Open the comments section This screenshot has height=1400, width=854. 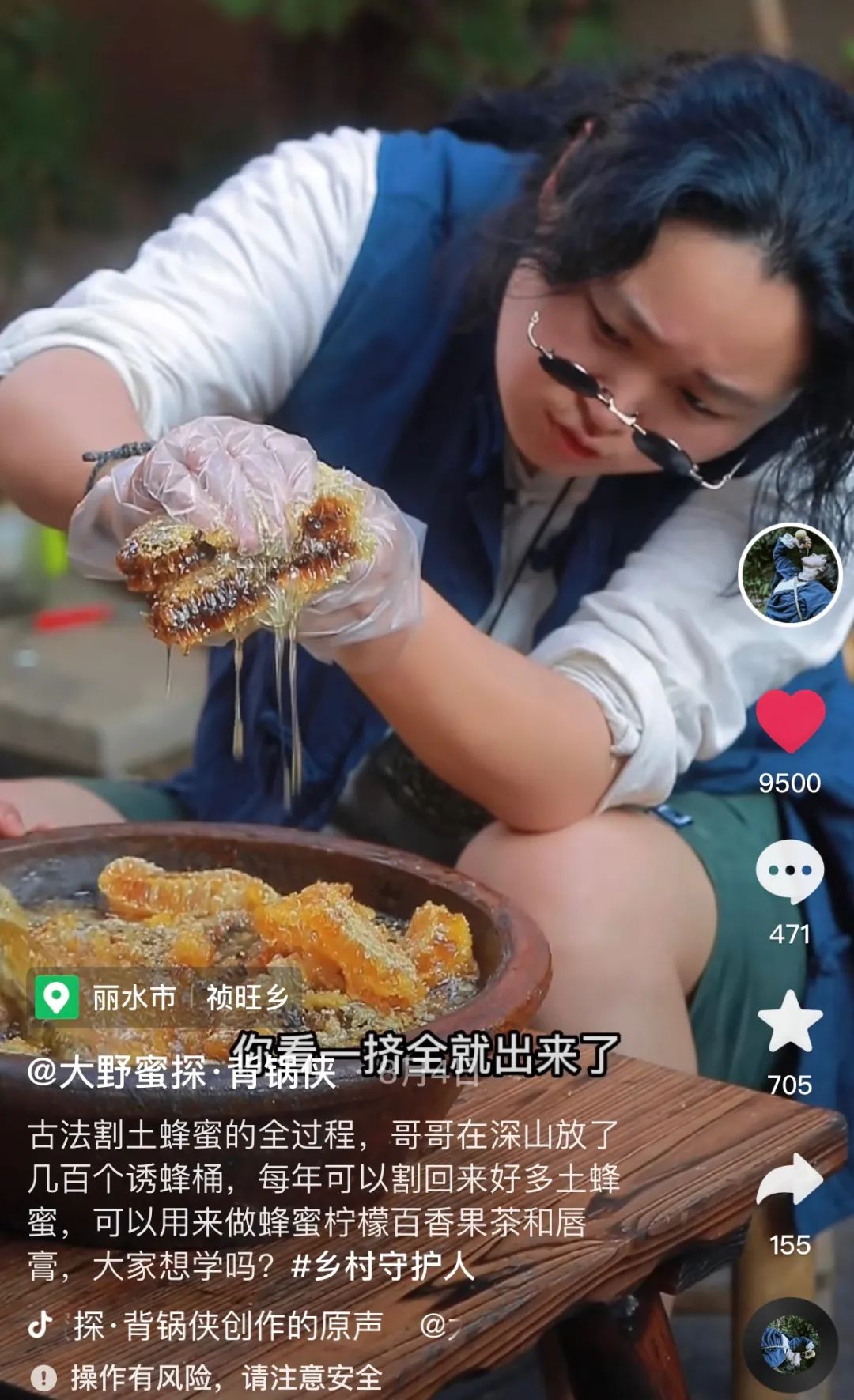789,871
